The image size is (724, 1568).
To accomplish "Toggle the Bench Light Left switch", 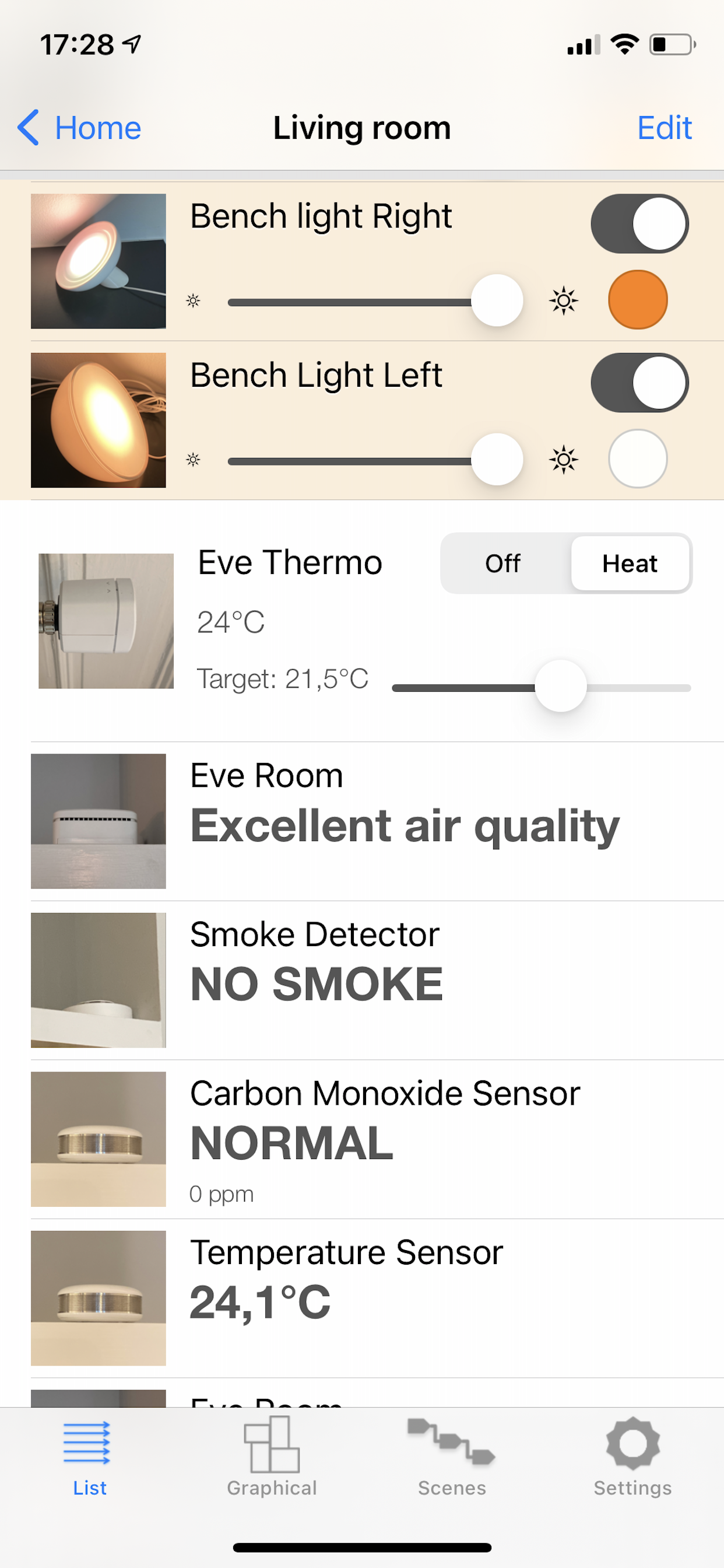I will 639,382.
